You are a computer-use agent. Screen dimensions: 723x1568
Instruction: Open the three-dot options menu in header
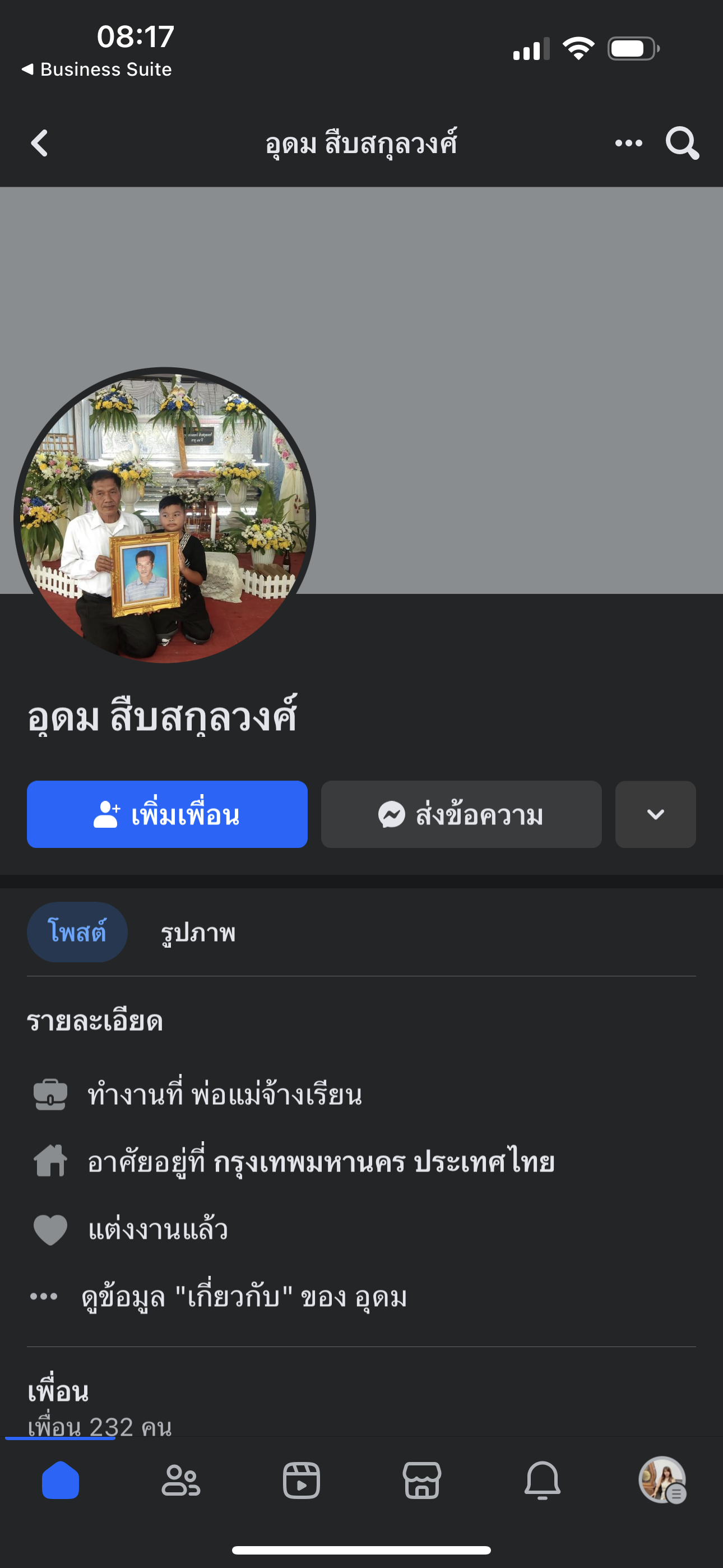tap(628, 144)
